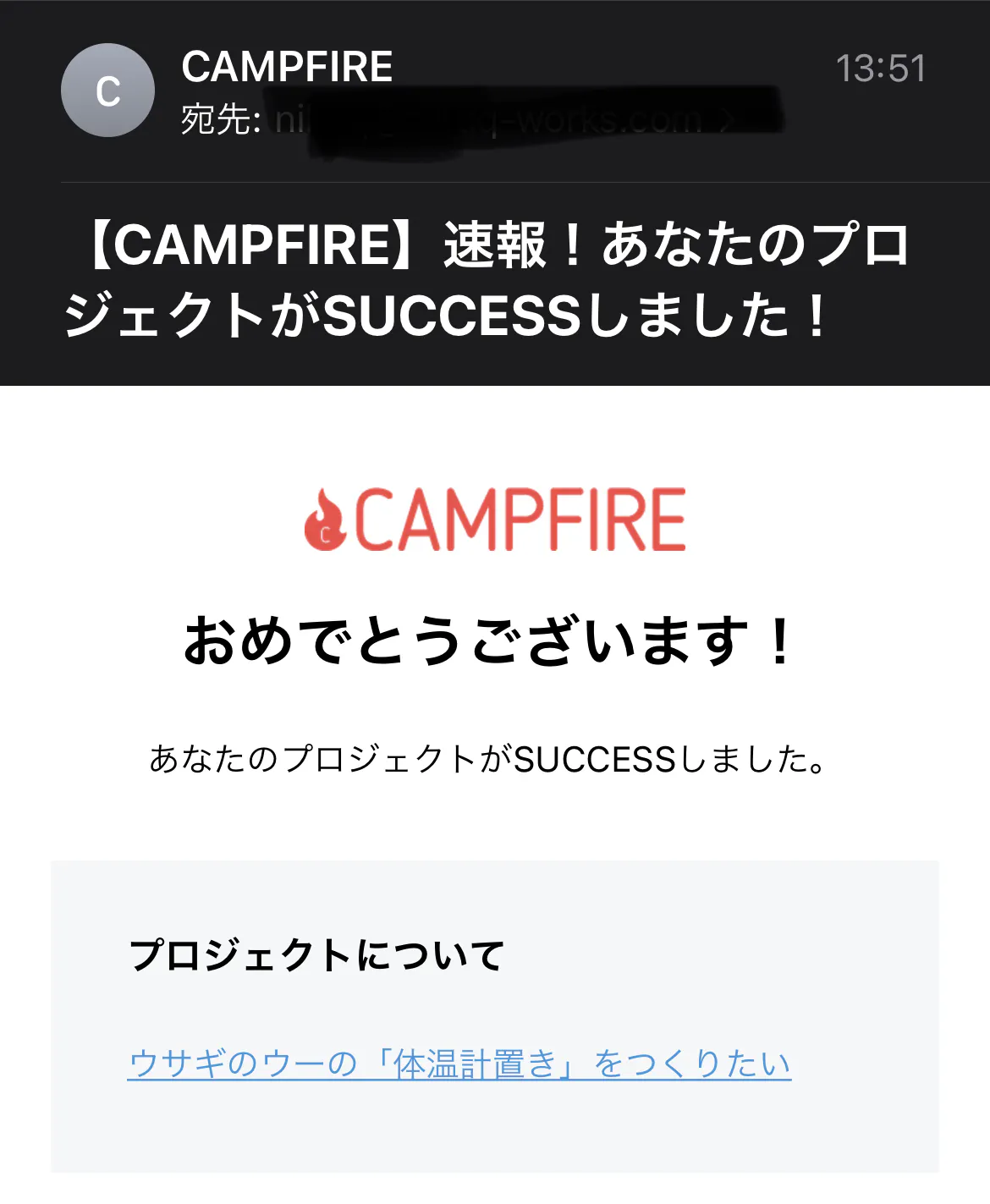Open the ウサギのウーの「体温計置き」をつくりたい project link
Viewport: 990px width, 1204px height.
pos(459,1064)
